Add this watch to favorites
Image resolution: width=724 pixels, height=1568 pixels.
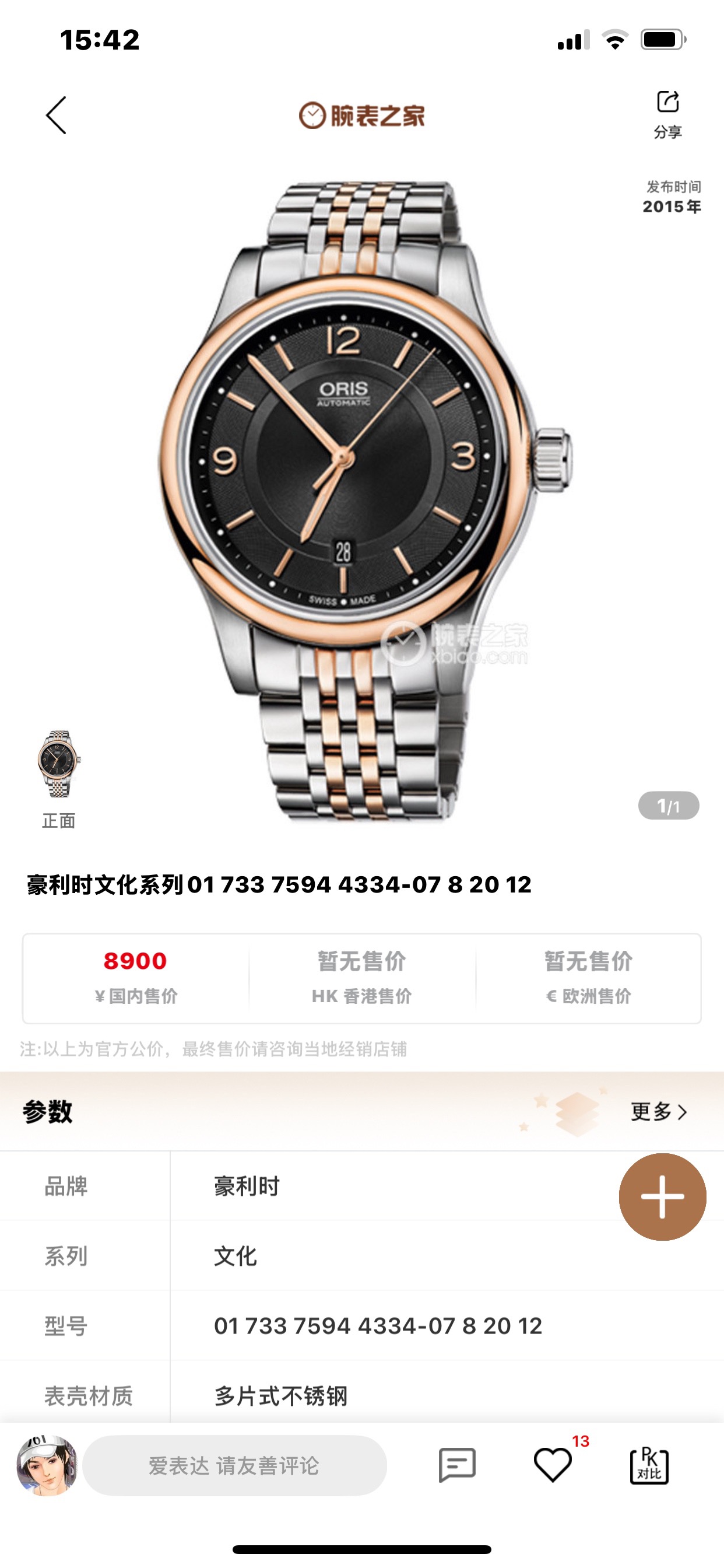coord(553,1465)
